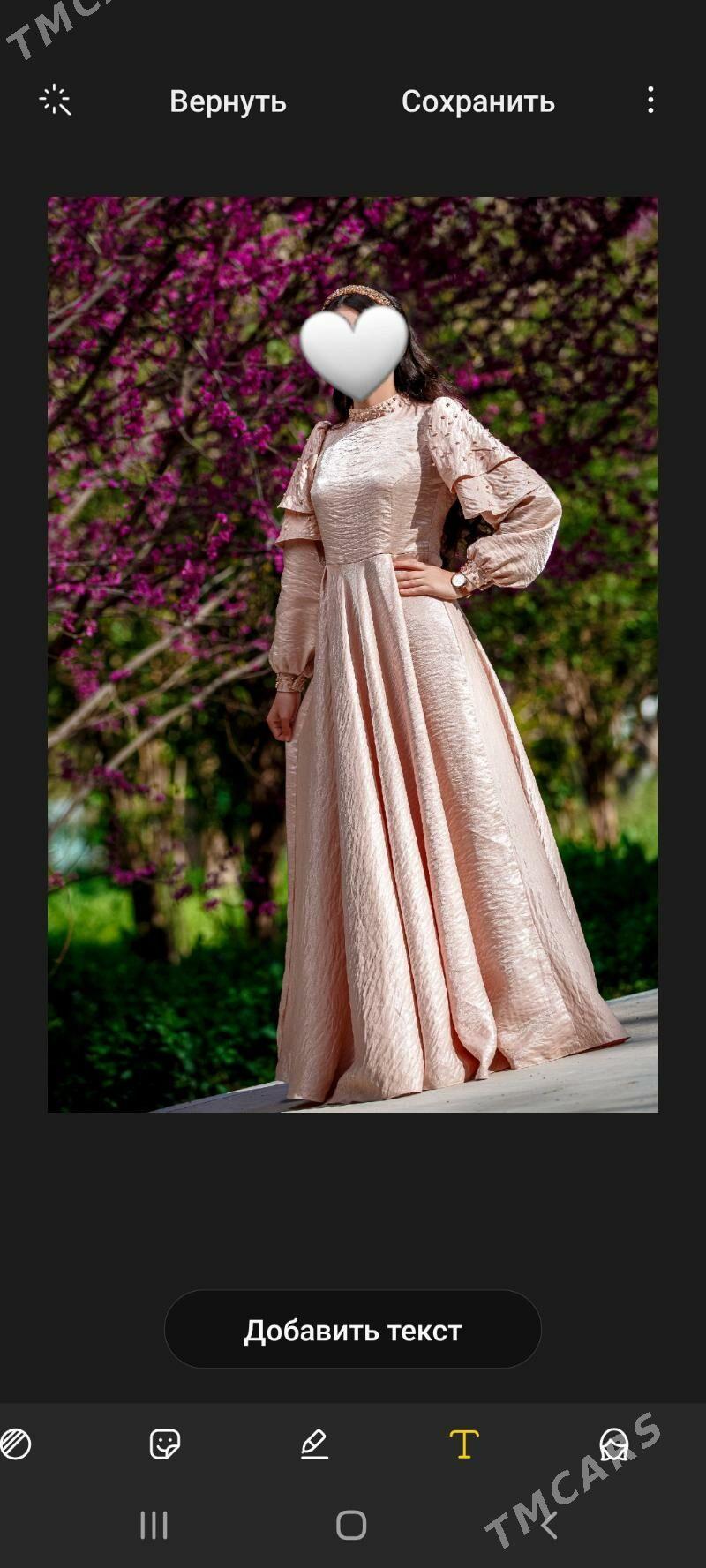The width and height of the screenshot is (706, 1568).
Task: Select the pen drawing tool
Action: point(314,1444)
